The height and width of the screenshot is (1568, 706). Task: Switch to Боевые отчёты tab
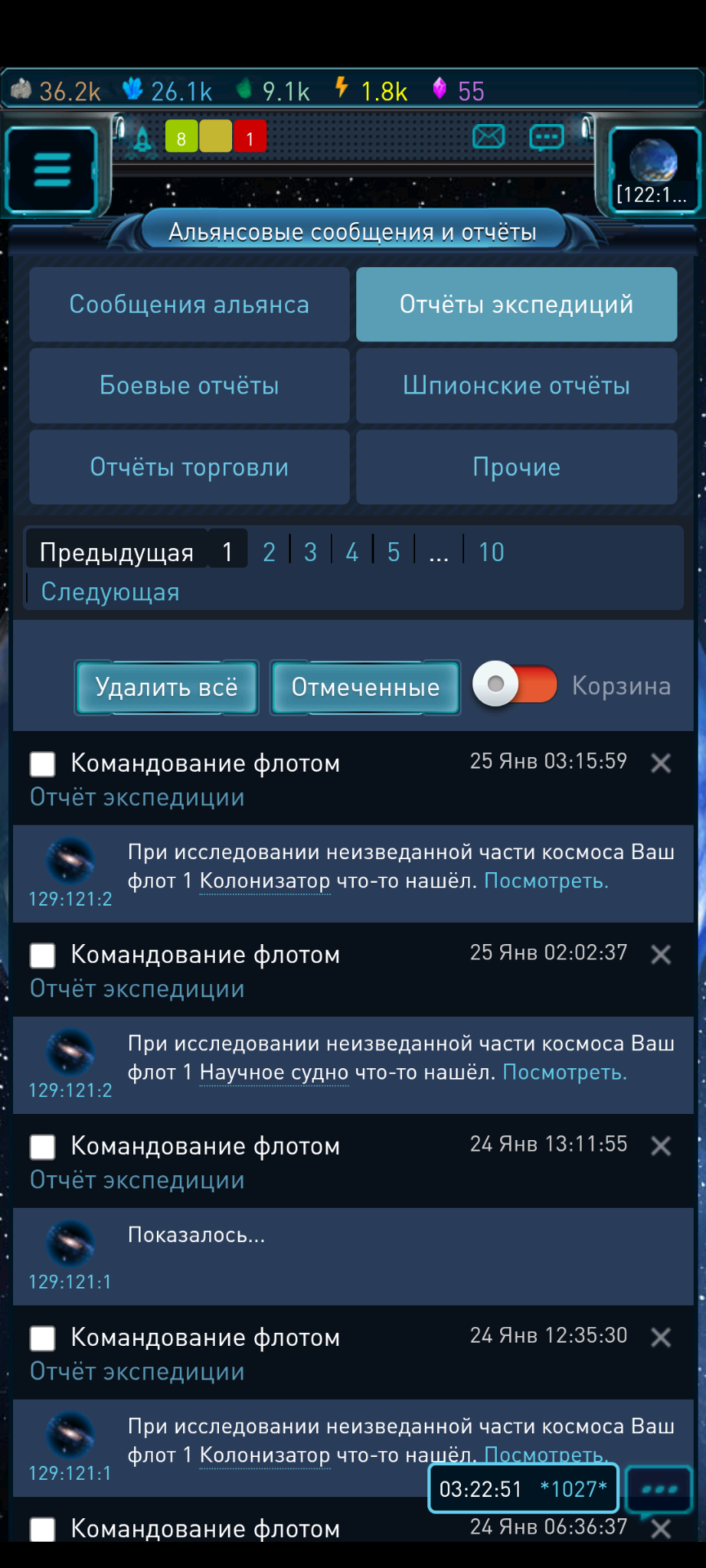click(x=190, y=385)
